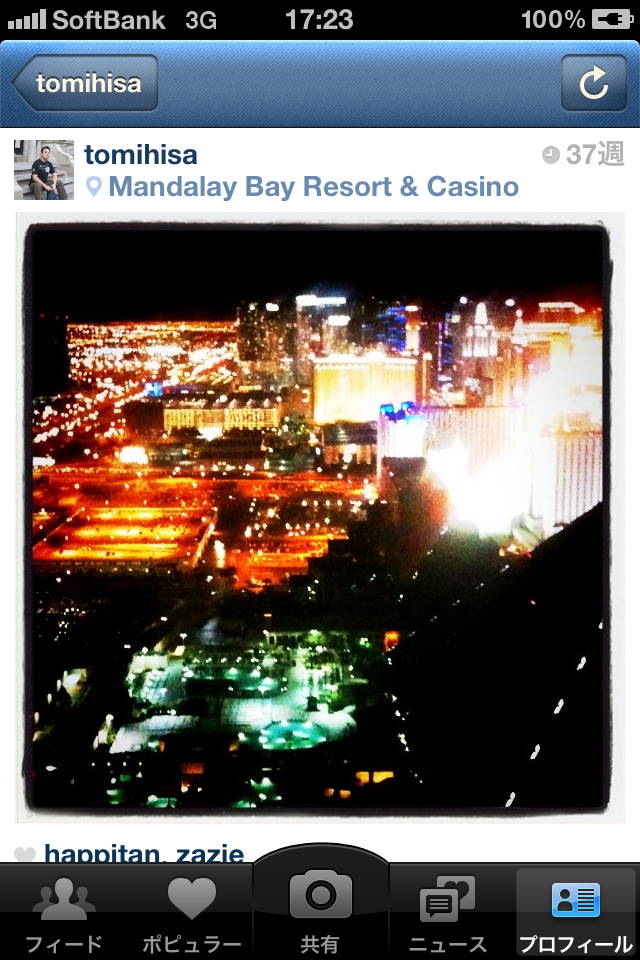Open Mandalay Bay Resort & Casino location
The height and width of the screenshot is (960, 640).
(x=313, y=187)
